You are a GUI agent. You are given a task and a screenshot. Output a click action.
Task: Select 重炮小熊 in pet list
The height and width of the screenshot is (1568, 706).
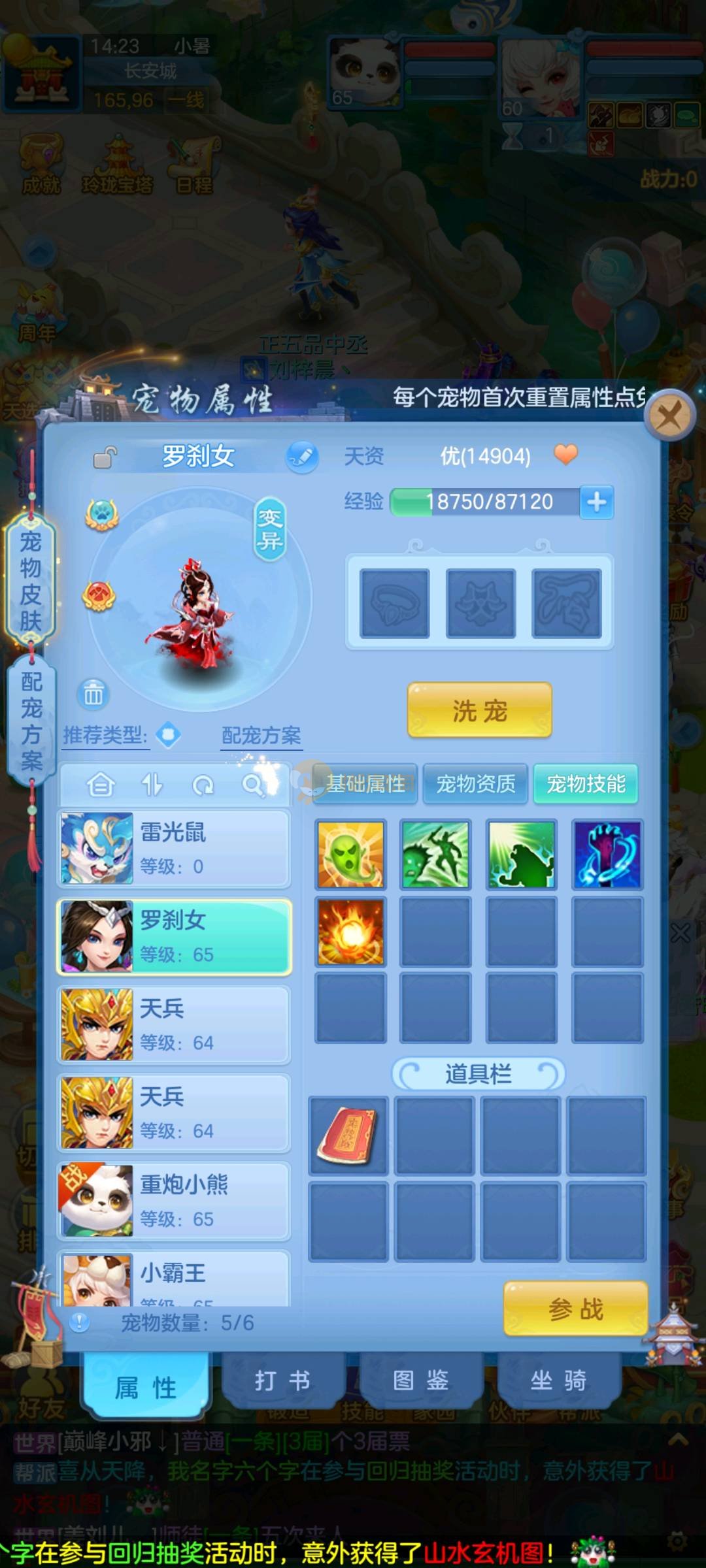point(174,1201)
